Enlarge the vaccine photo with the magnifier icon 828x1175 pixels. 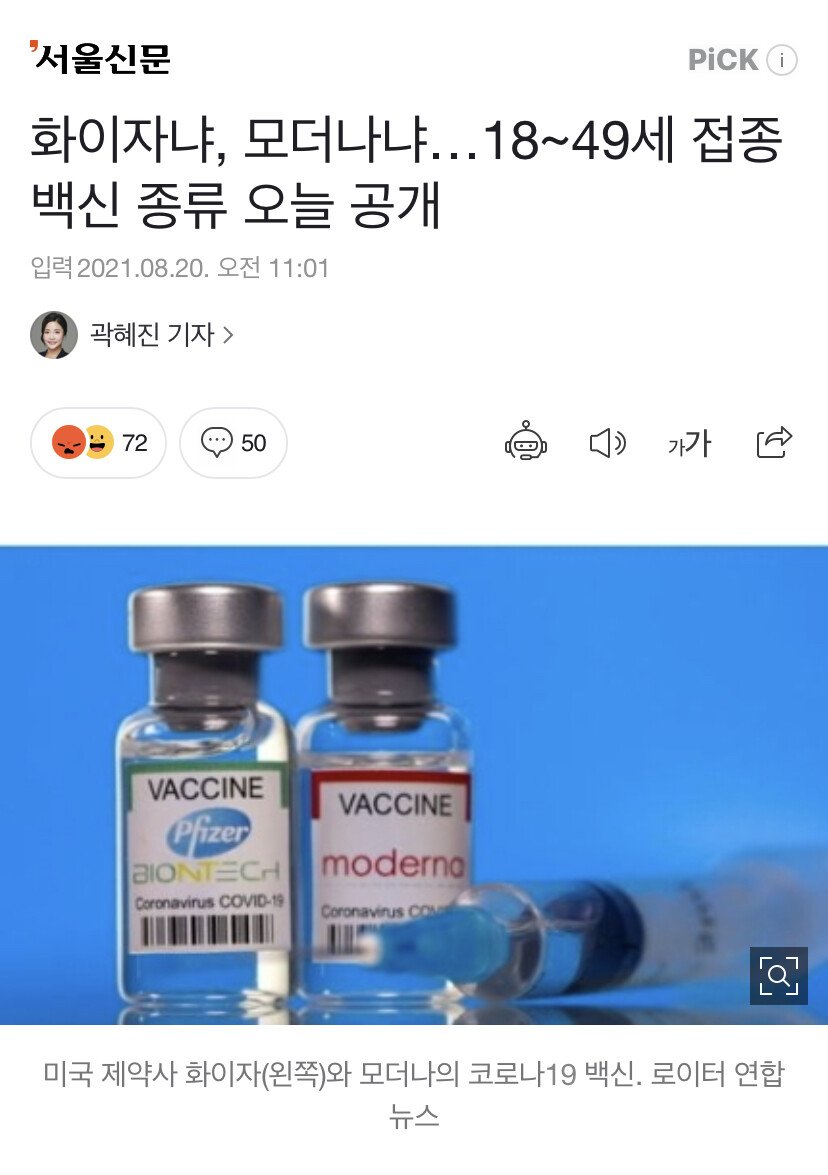pos(778,975)
